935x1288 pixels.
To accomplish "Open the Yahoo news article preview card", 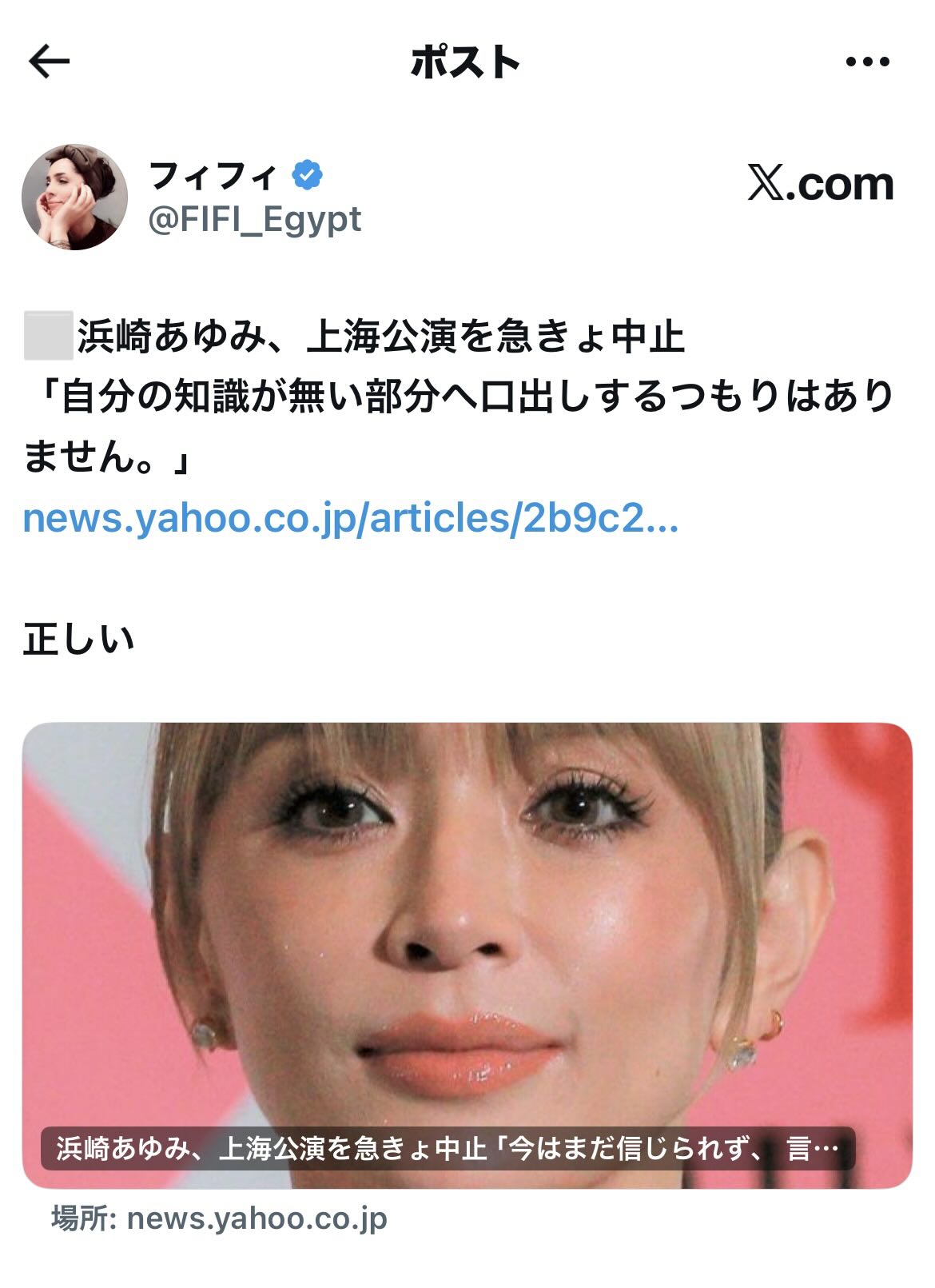I will pos(467,955).
